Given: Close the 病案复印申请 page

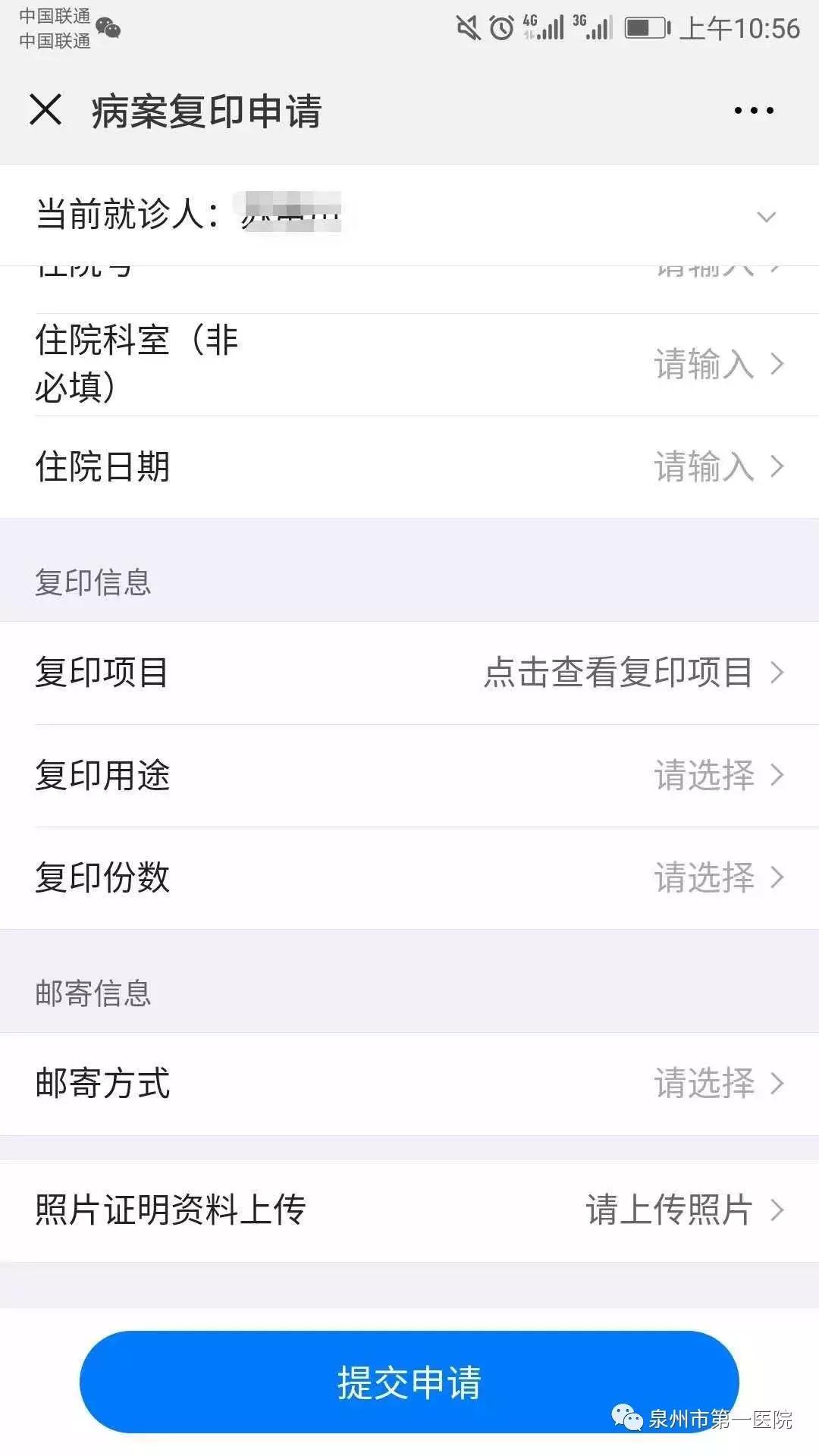Looking at the screenshot, I should [x=45, y=109].
